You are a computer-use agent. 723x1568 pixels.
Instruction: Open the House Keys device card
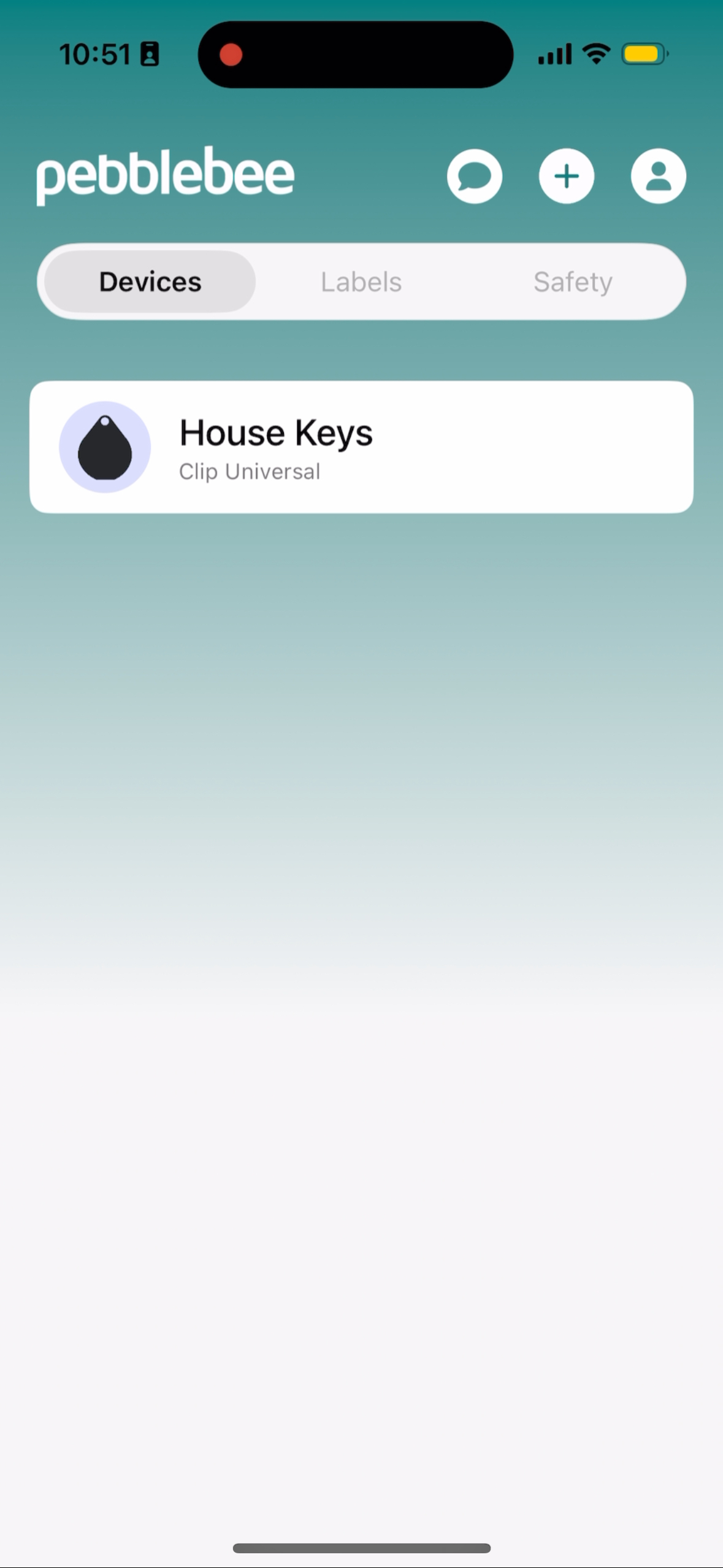tap(361, 447)
